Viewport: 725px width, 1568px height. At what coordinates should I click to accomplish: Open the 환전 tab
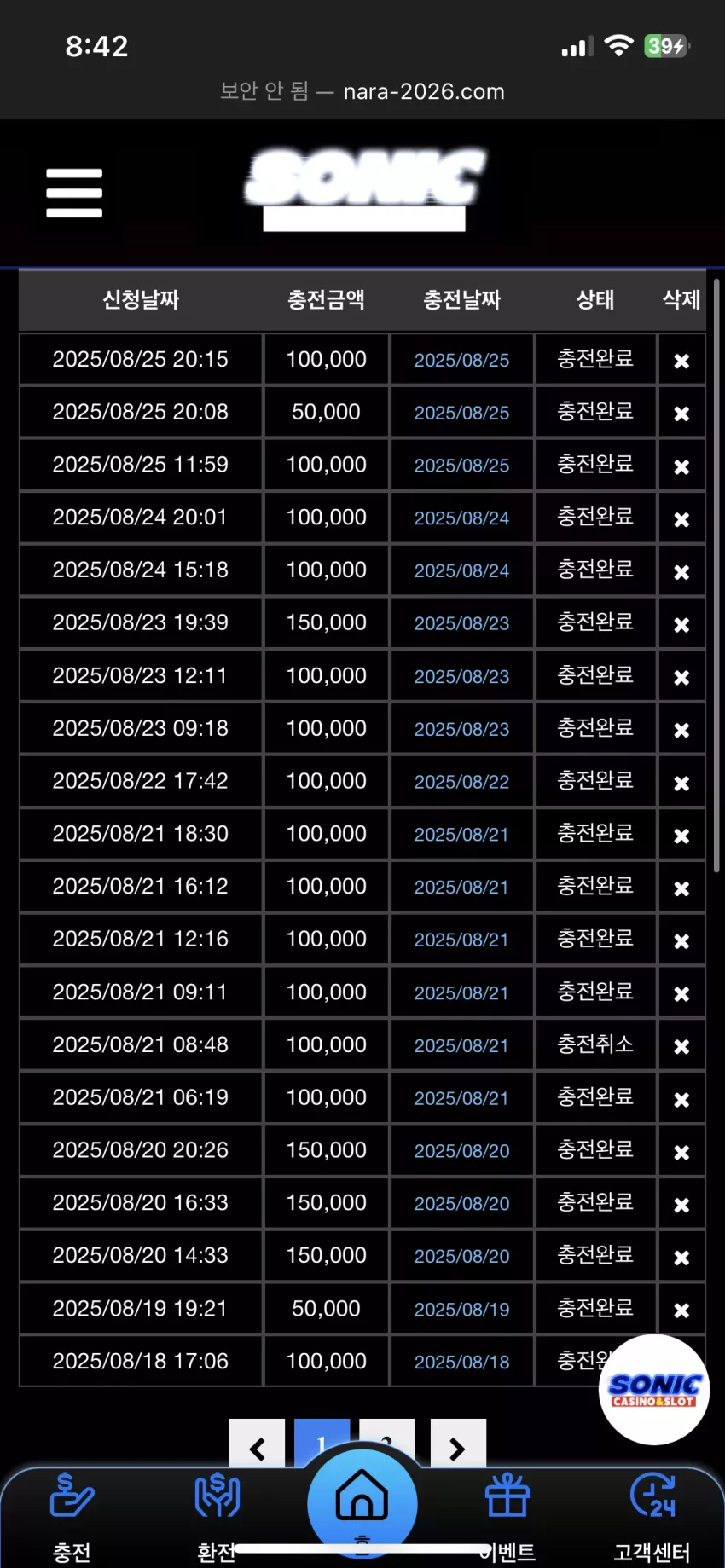pos(217,1518)
